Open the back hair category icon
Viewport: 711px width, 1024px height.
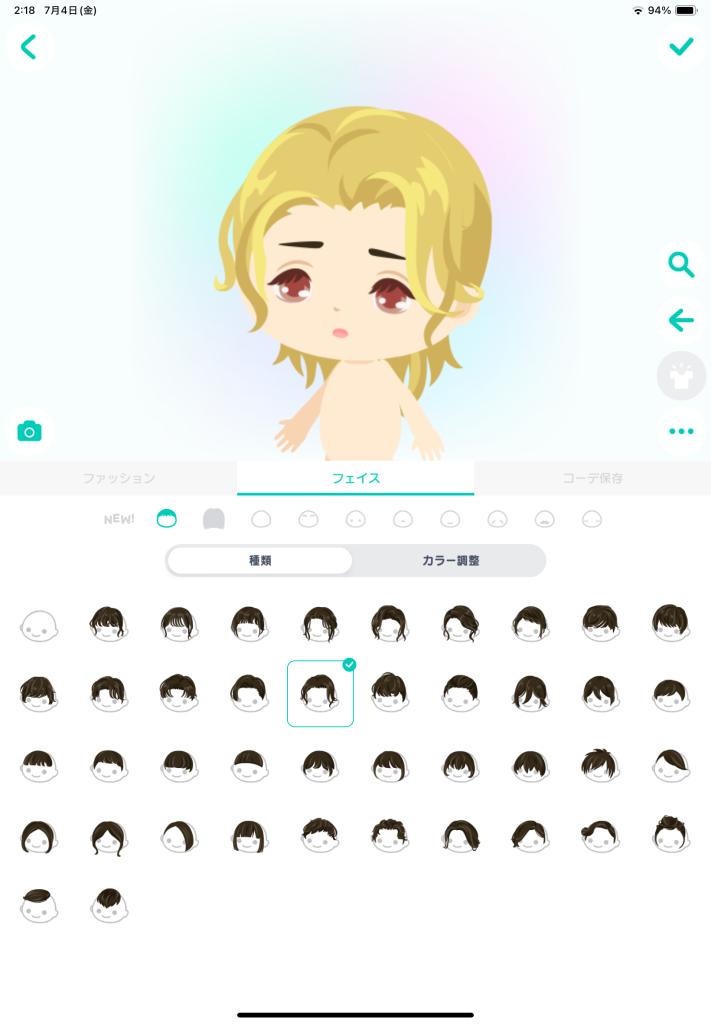(x=213, y=519)
